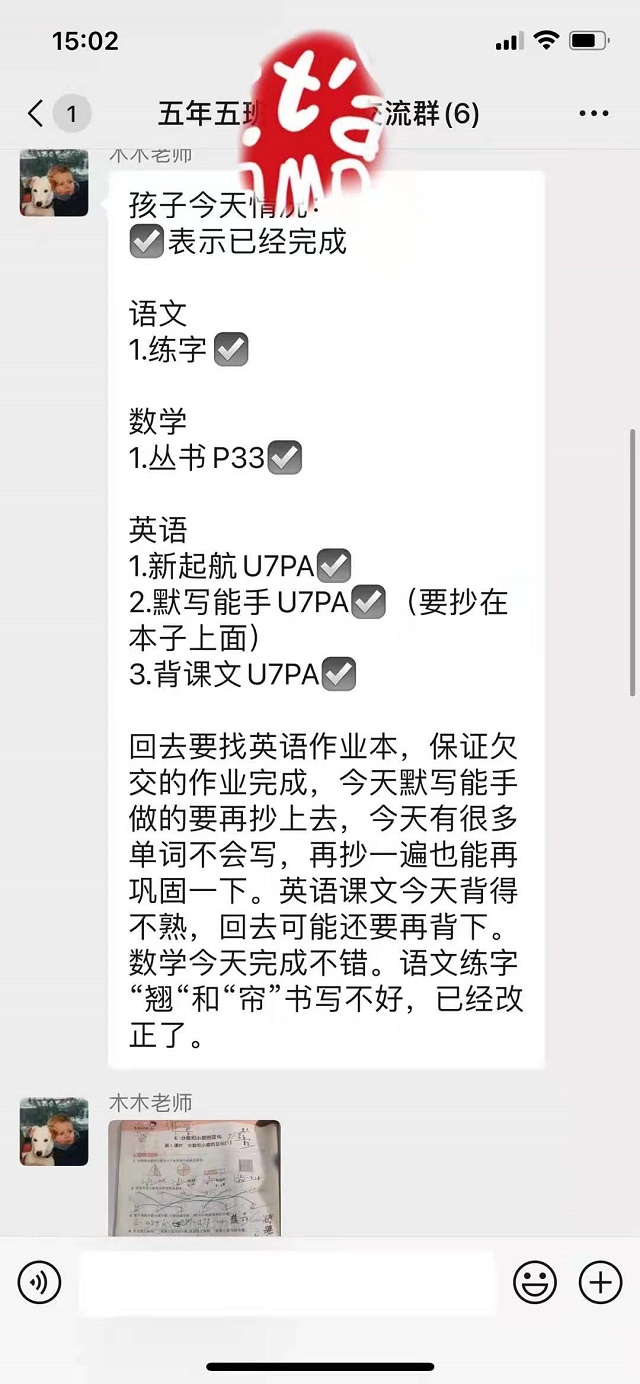Screen dimensions: 640x1384
Task: Open the plus attachment menu
Action: coord(600,1282)
